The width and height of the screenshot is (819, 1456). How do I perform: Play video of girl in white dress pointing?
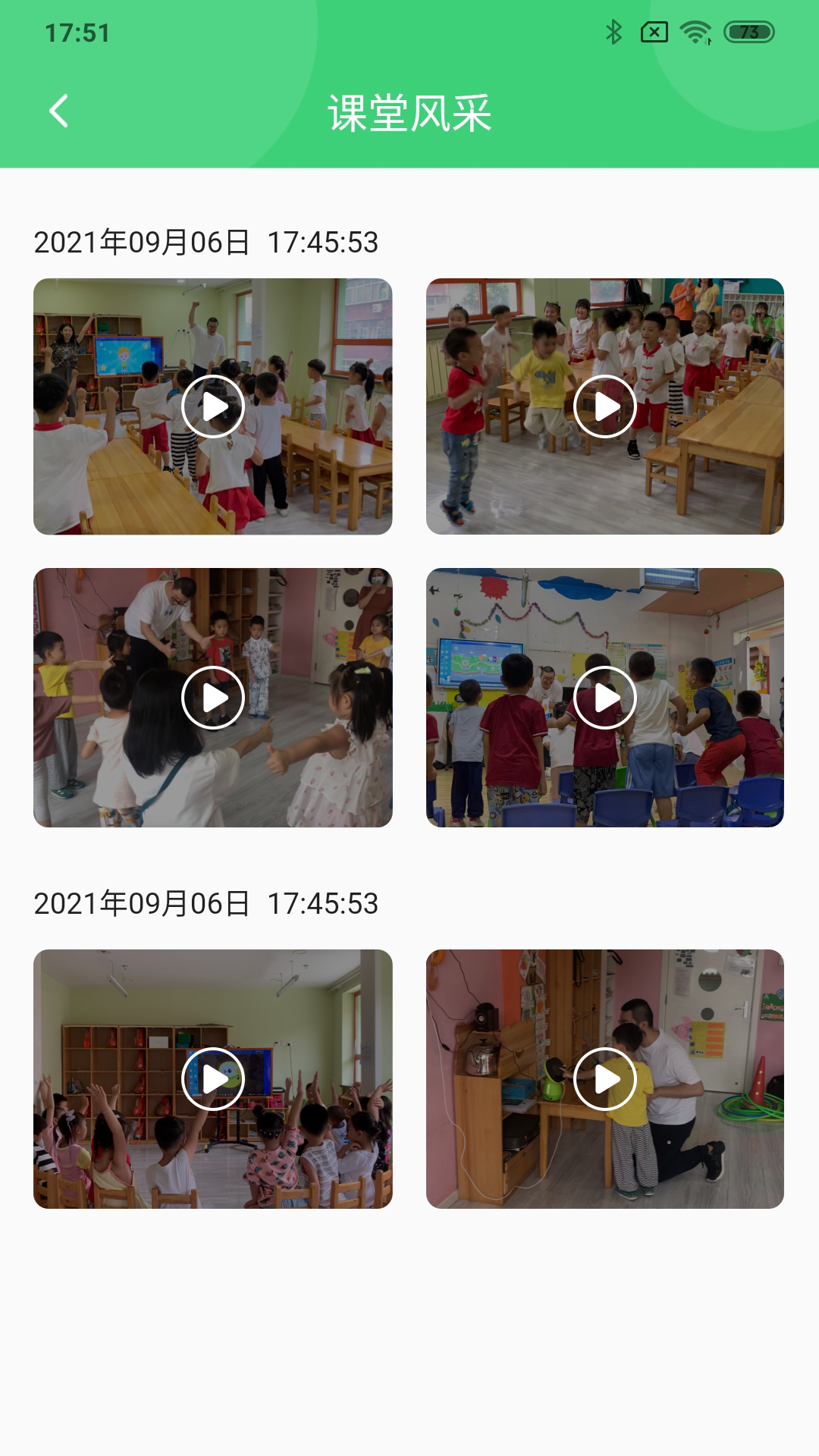(x=213, y=698)
